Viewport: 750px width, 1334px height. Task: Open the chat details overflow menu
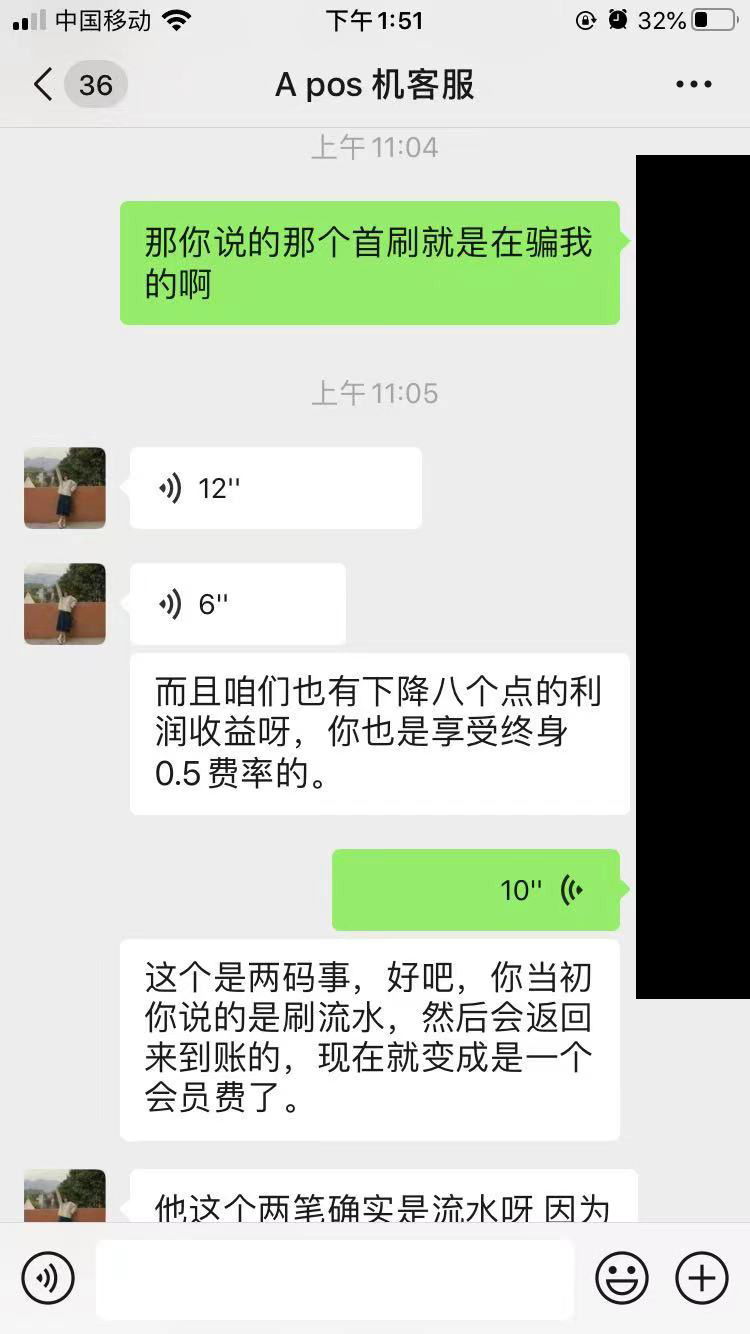(693, 85)
